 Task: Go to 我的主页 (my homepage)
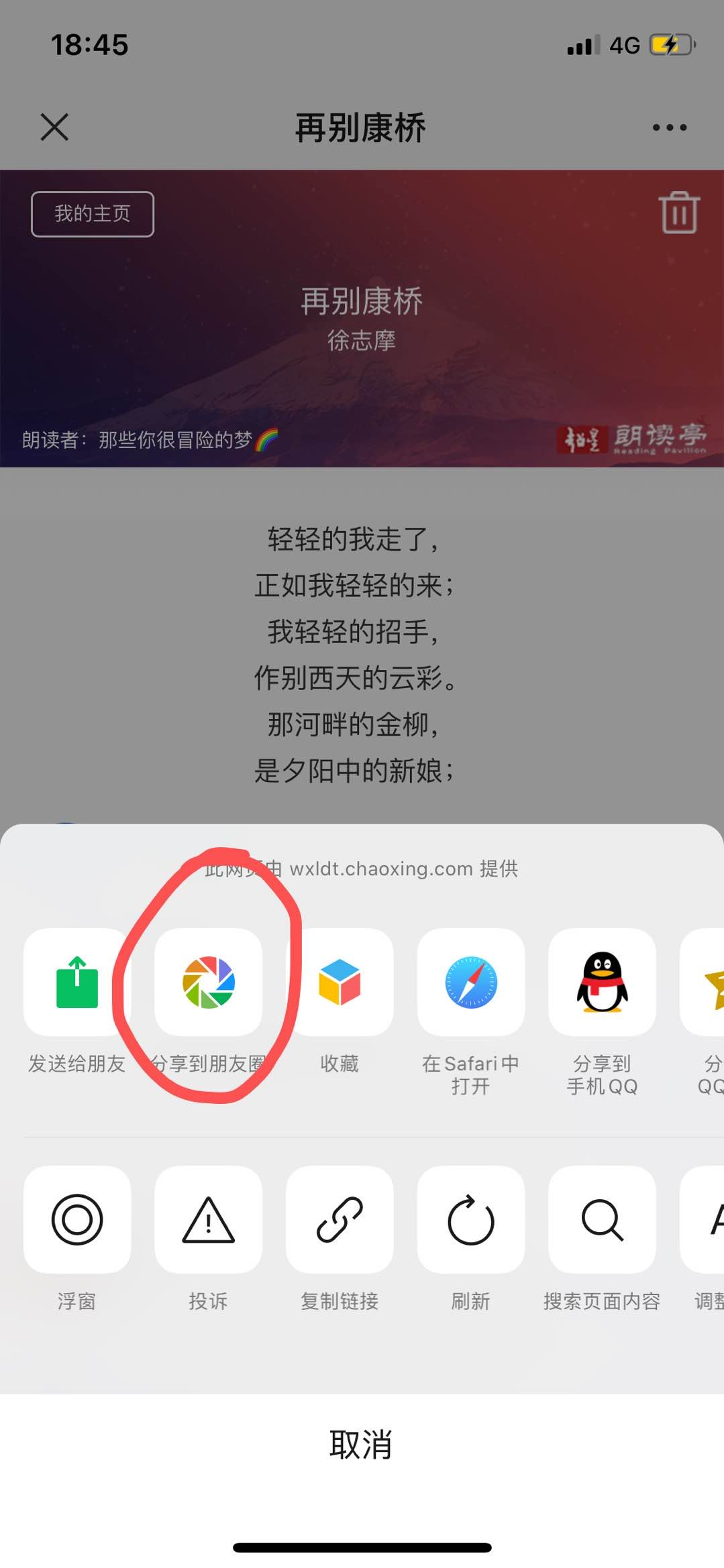[x=93, y=214]
